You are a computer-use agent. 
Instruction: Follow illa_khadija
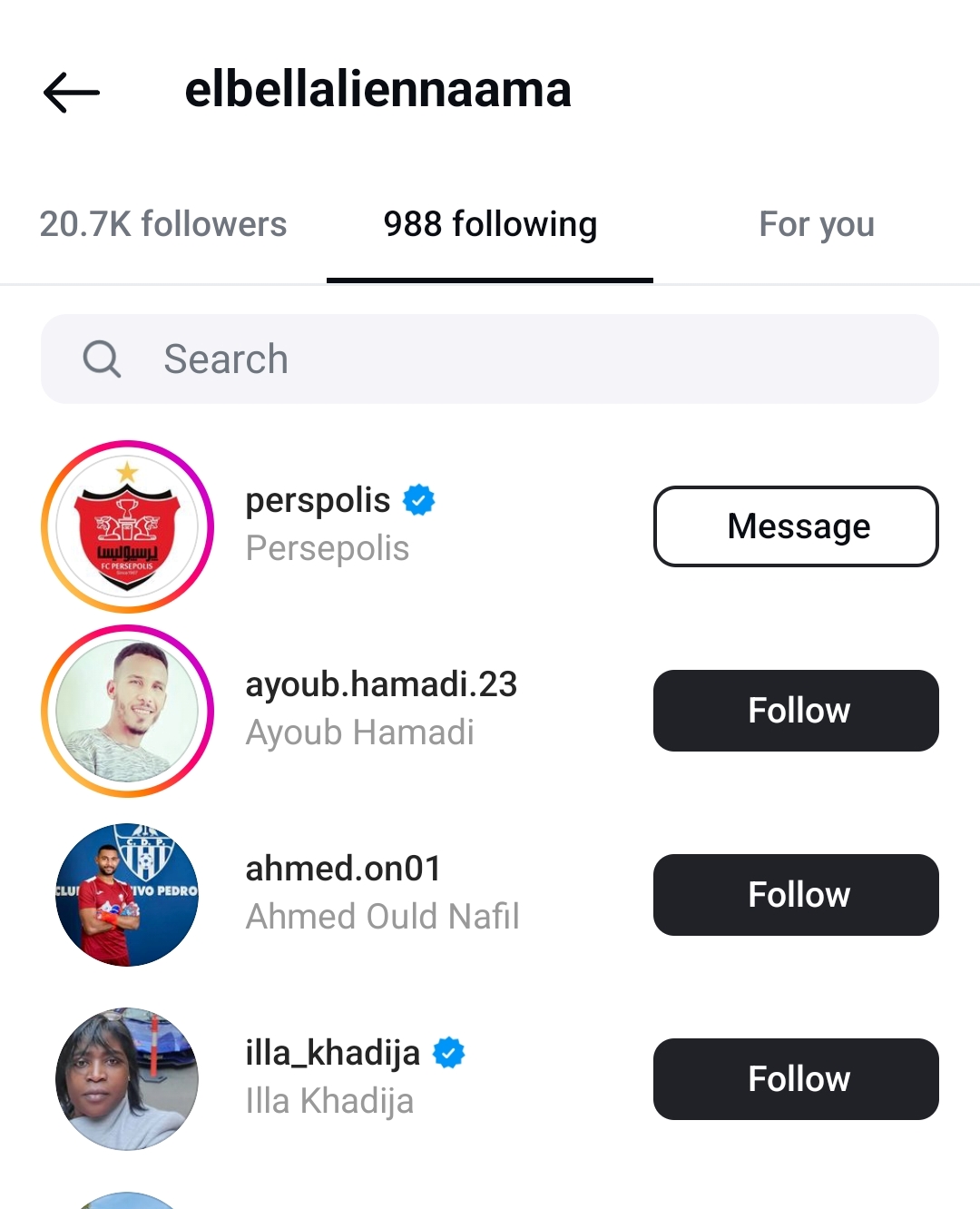click(796, 1079)
